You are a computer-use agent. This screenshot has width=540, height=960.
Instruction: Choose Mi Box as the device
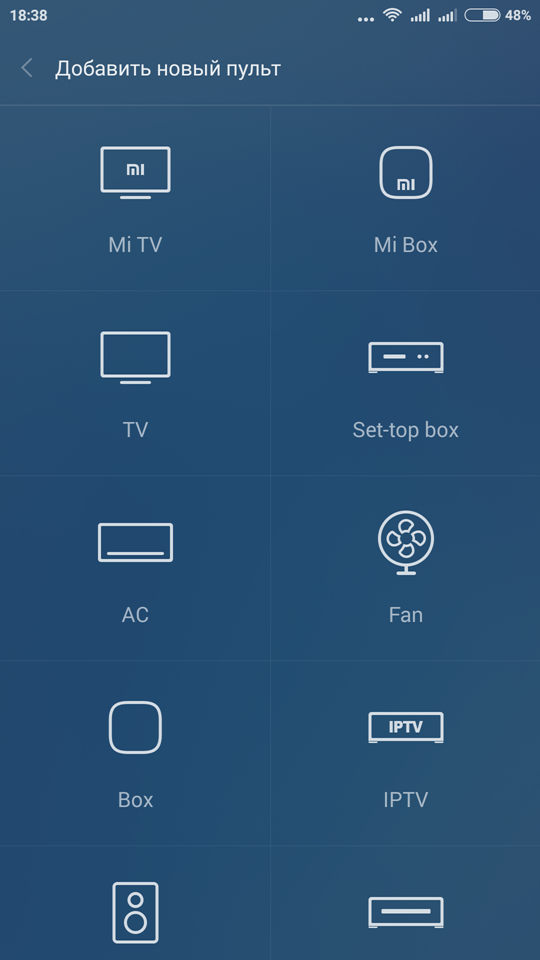click(405, 198)
